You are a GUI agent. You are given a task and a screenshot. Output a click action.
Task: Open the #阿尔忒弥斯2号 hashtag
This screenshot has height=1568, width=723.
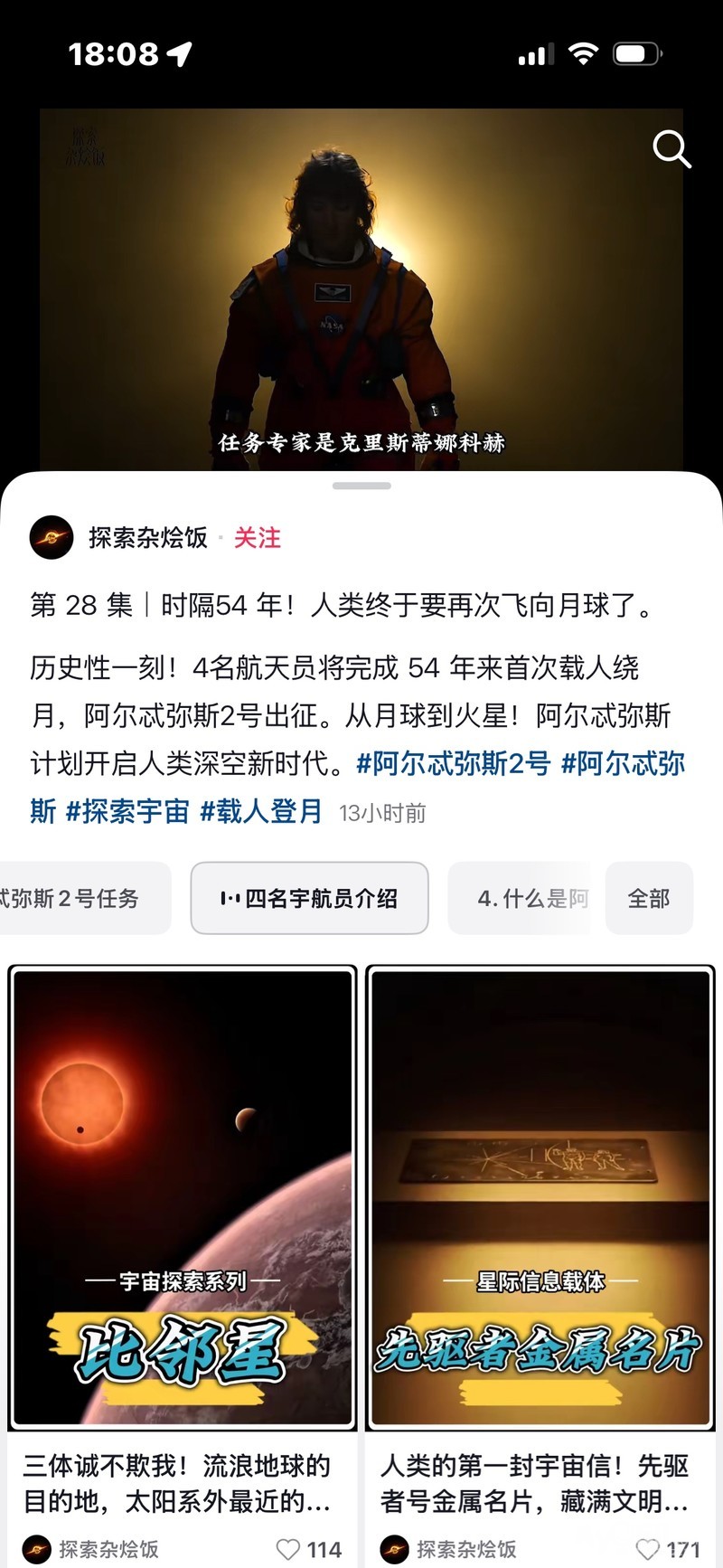453,764
